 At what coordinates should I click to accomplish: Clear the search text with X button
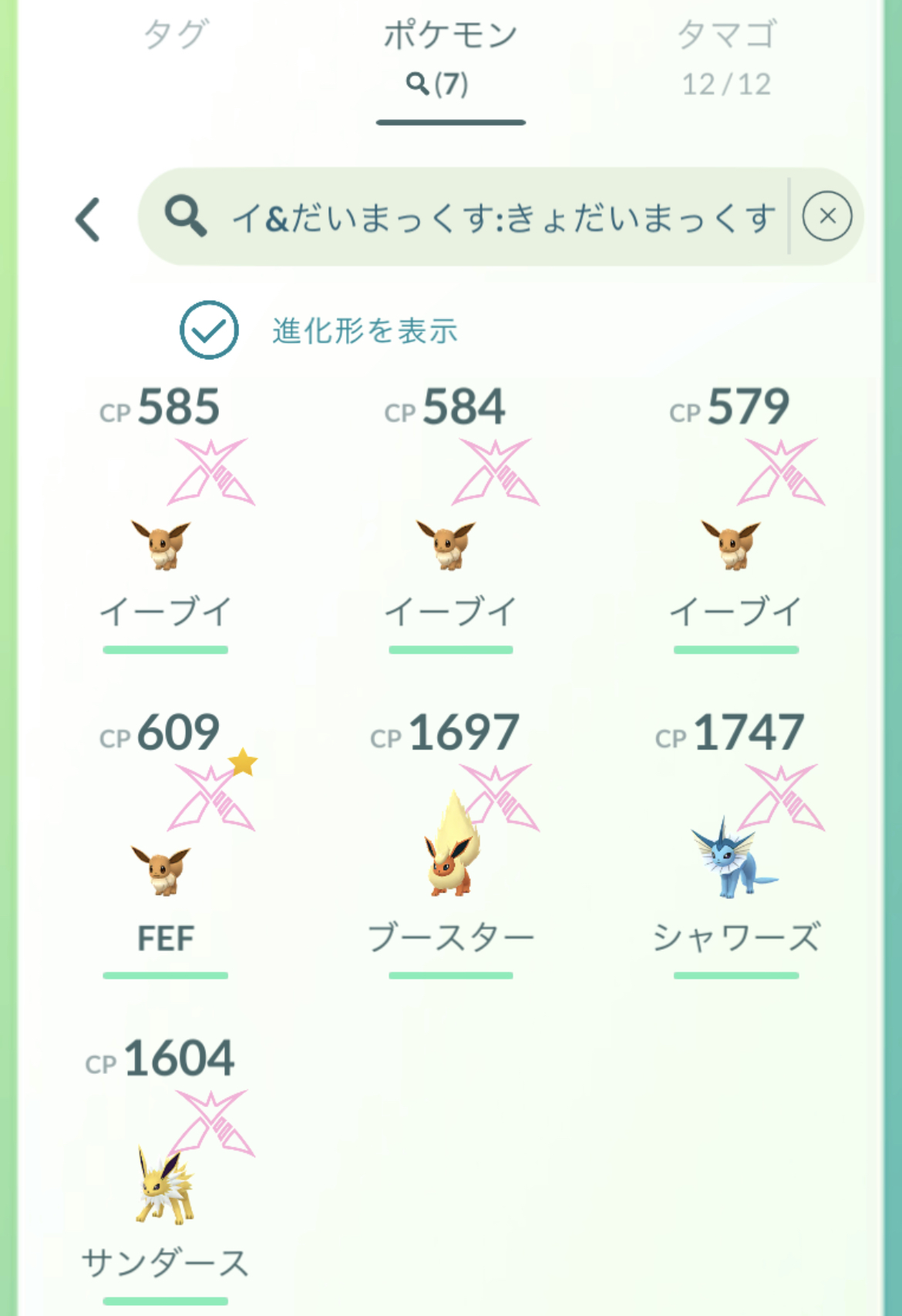click(826, 217)
